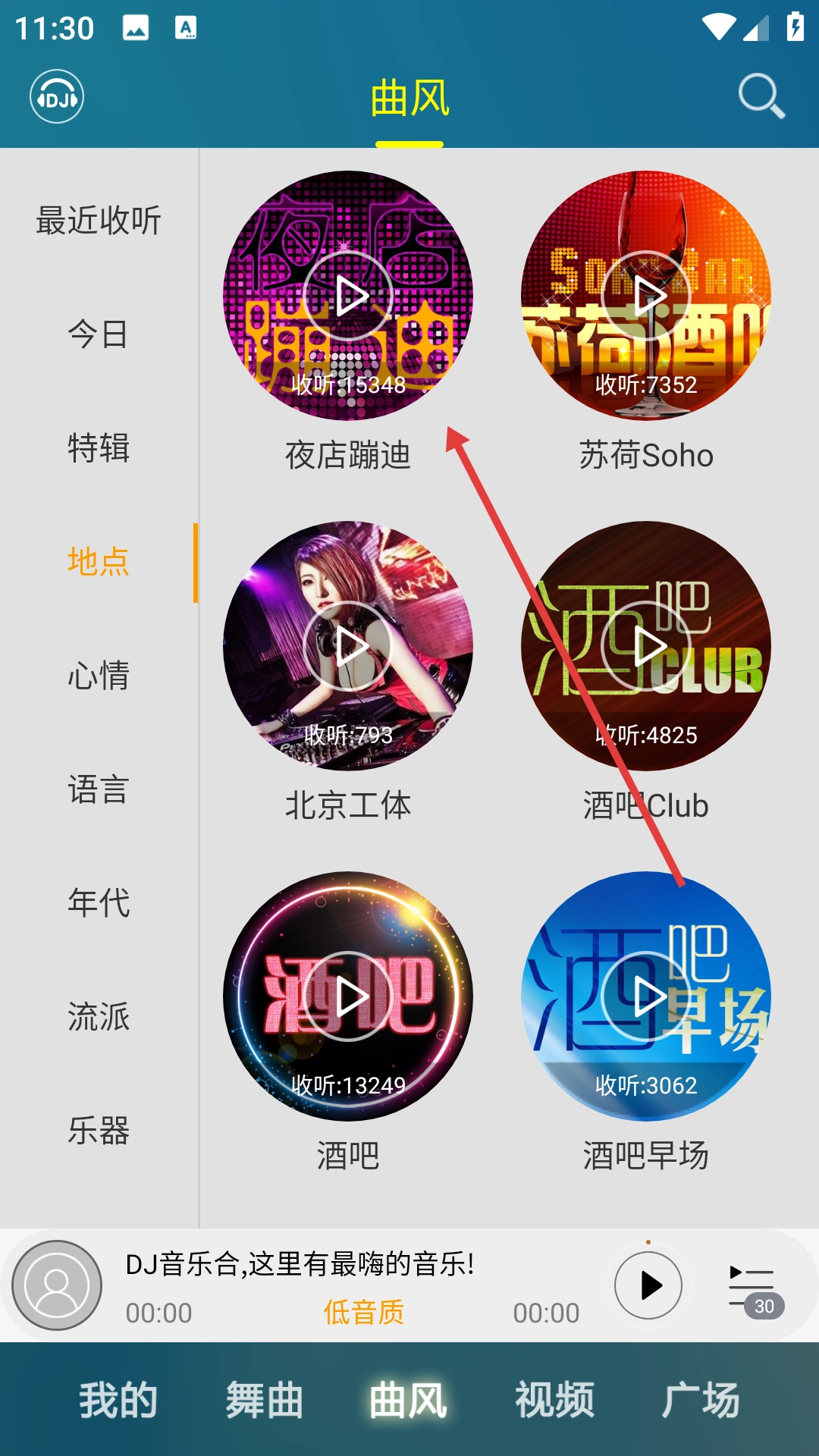Open the 酒吧早场 playlist
Image resolution: width=819 pixels, height=1456 pixels.
[646, 996]
